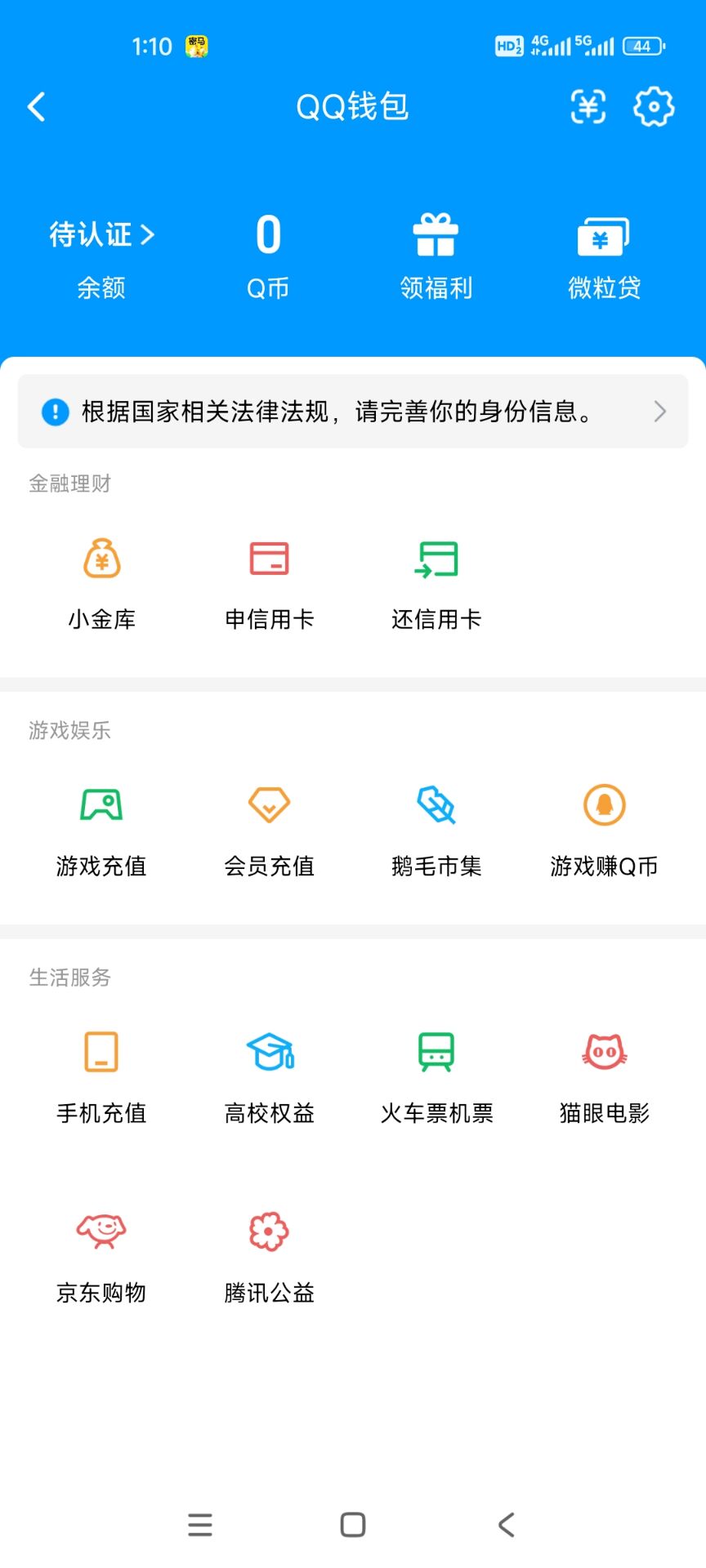This screenshot has height=1568, width=706.
Task: Open 领福利 gift rewards
Action: coord(436,255)
